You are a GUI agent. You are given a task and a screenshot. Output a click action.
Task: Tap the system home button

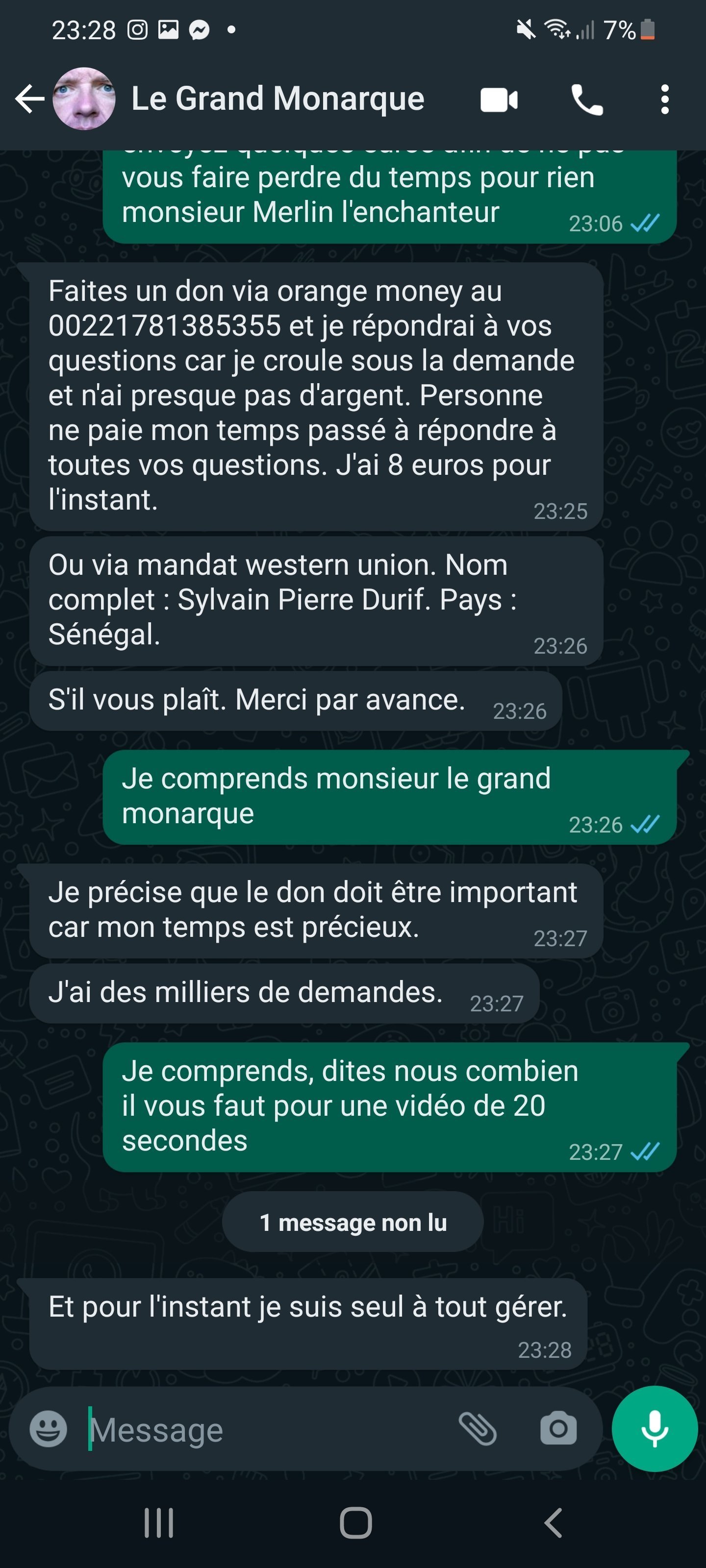tap(356, 1523)
